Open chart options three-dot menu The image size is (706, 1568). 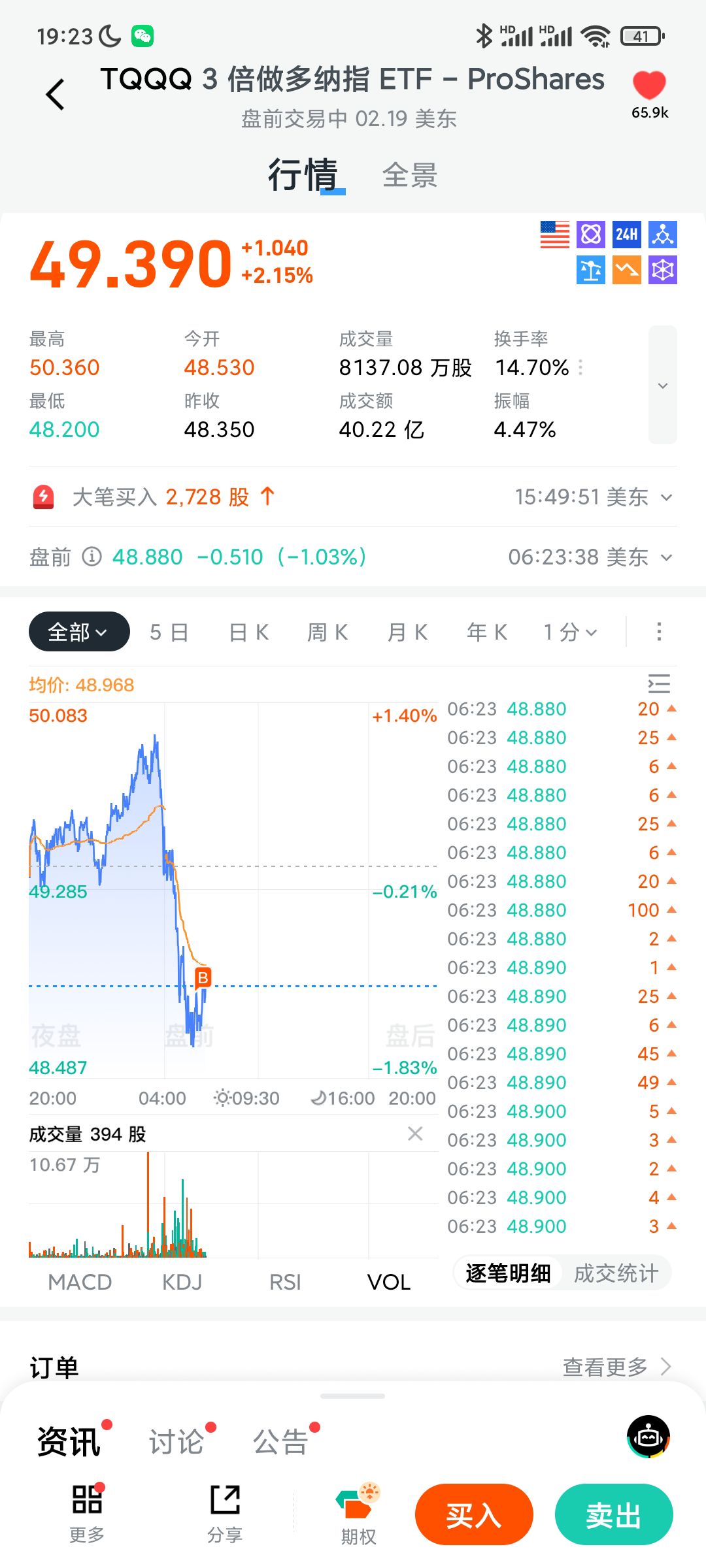(659, 632)
